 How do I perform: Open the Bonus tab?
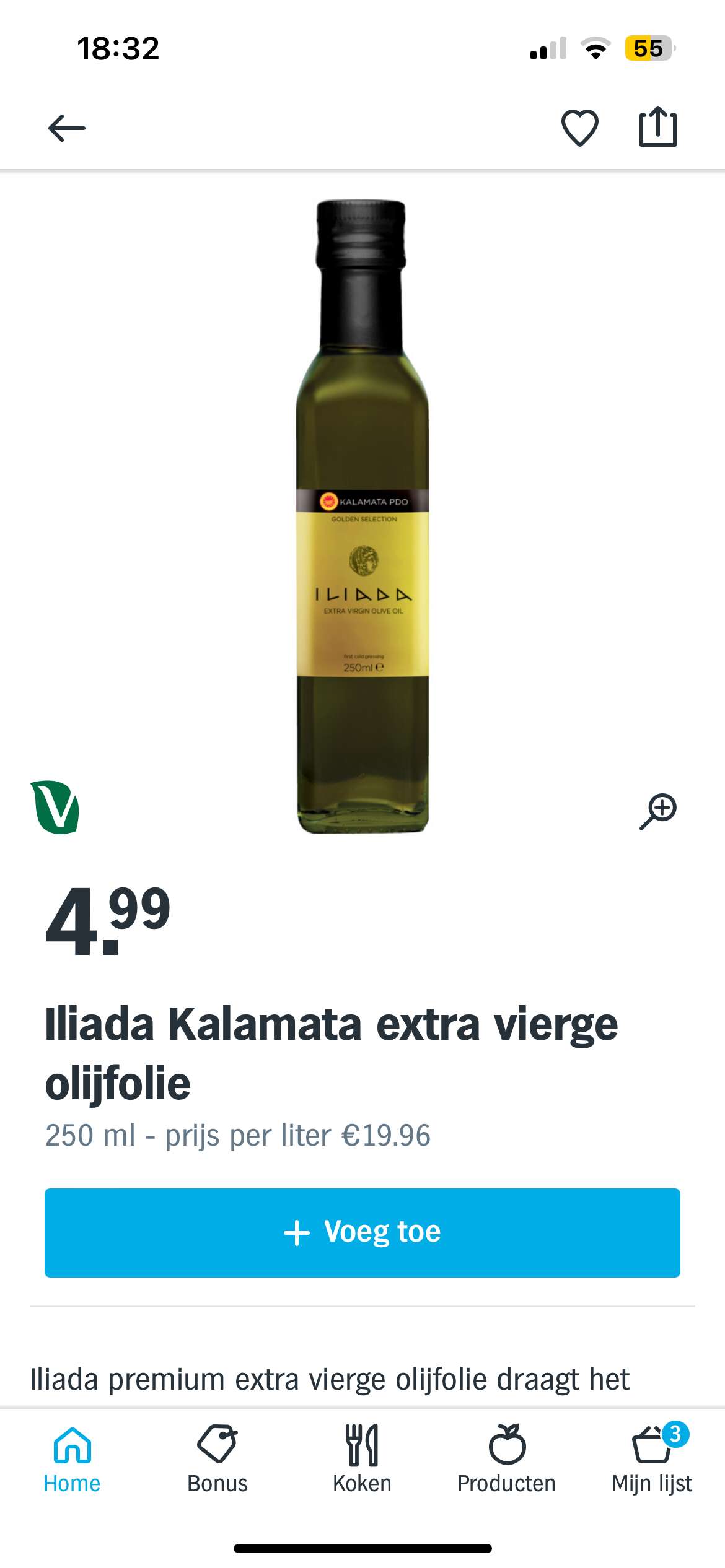(x=217, y=1460)
